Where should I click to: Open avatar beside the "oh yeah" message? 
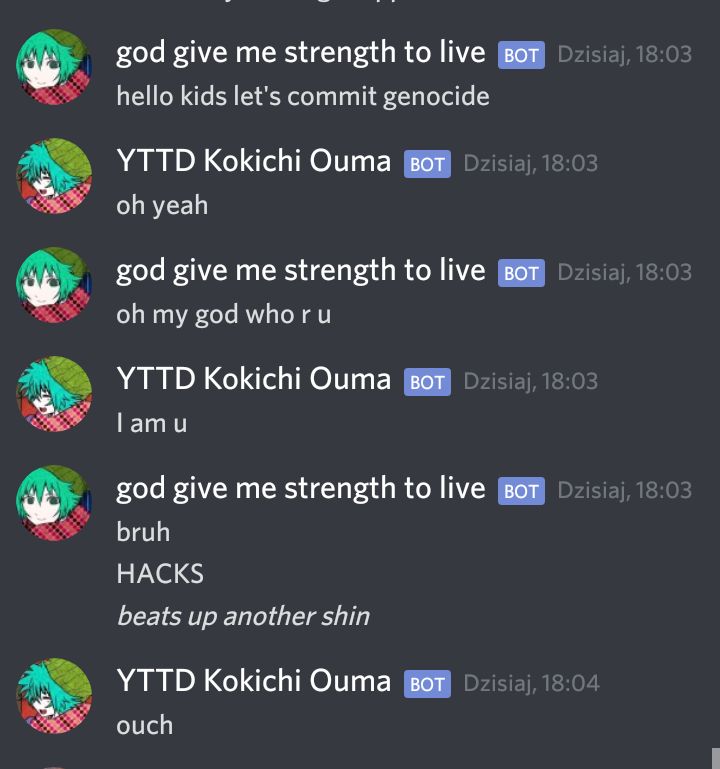point(54,177)
